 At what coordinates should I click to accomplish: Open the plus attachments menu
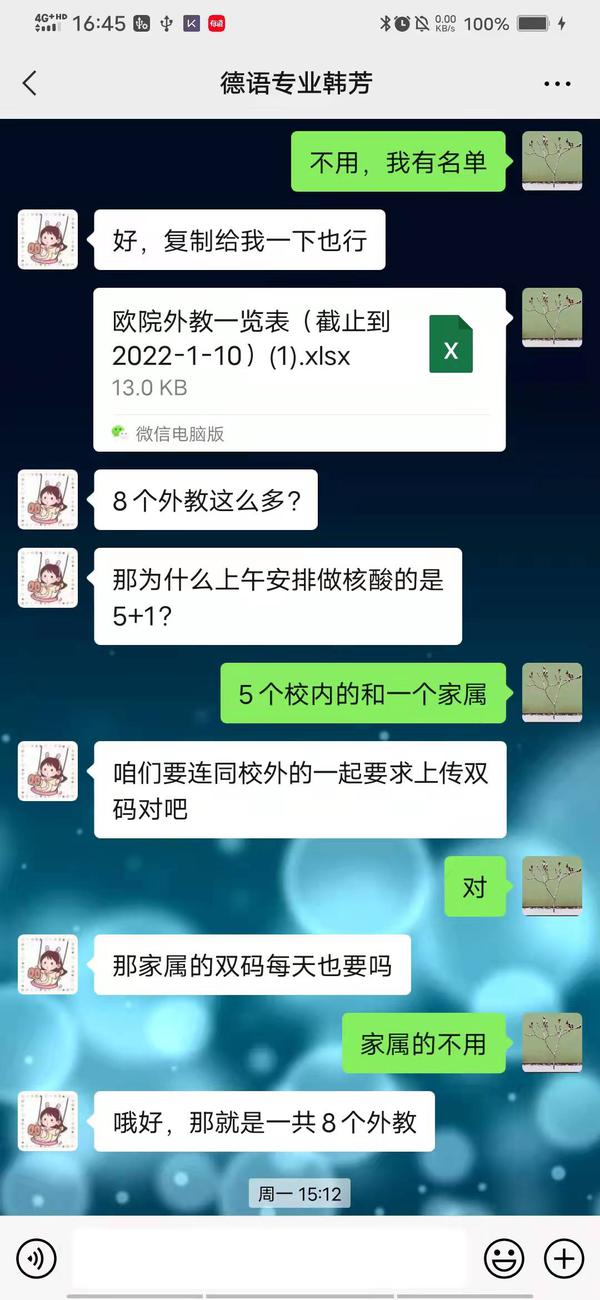(564, 1257)
